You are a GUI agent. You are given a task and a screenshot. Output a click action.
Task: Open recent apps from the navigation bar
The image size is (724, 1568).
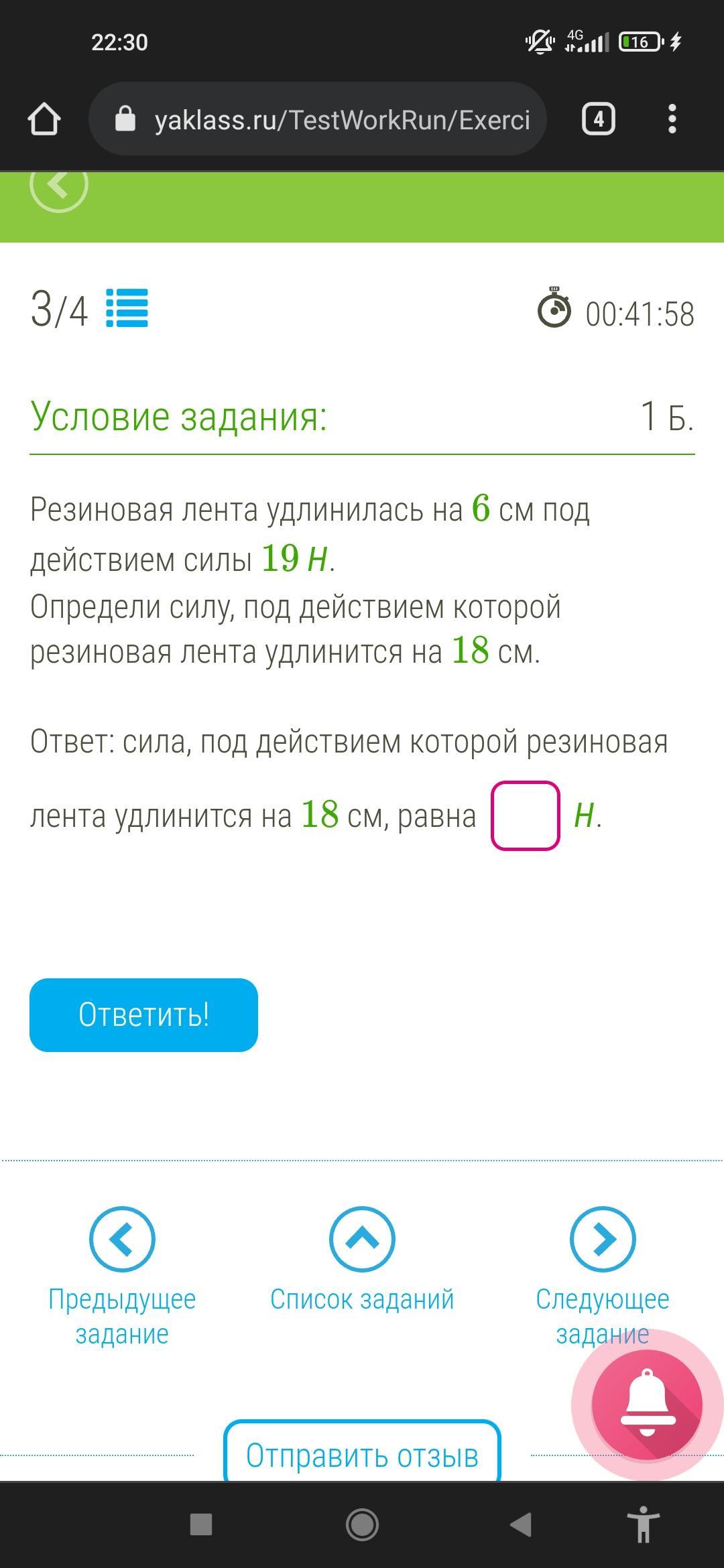pos(201,1524)
